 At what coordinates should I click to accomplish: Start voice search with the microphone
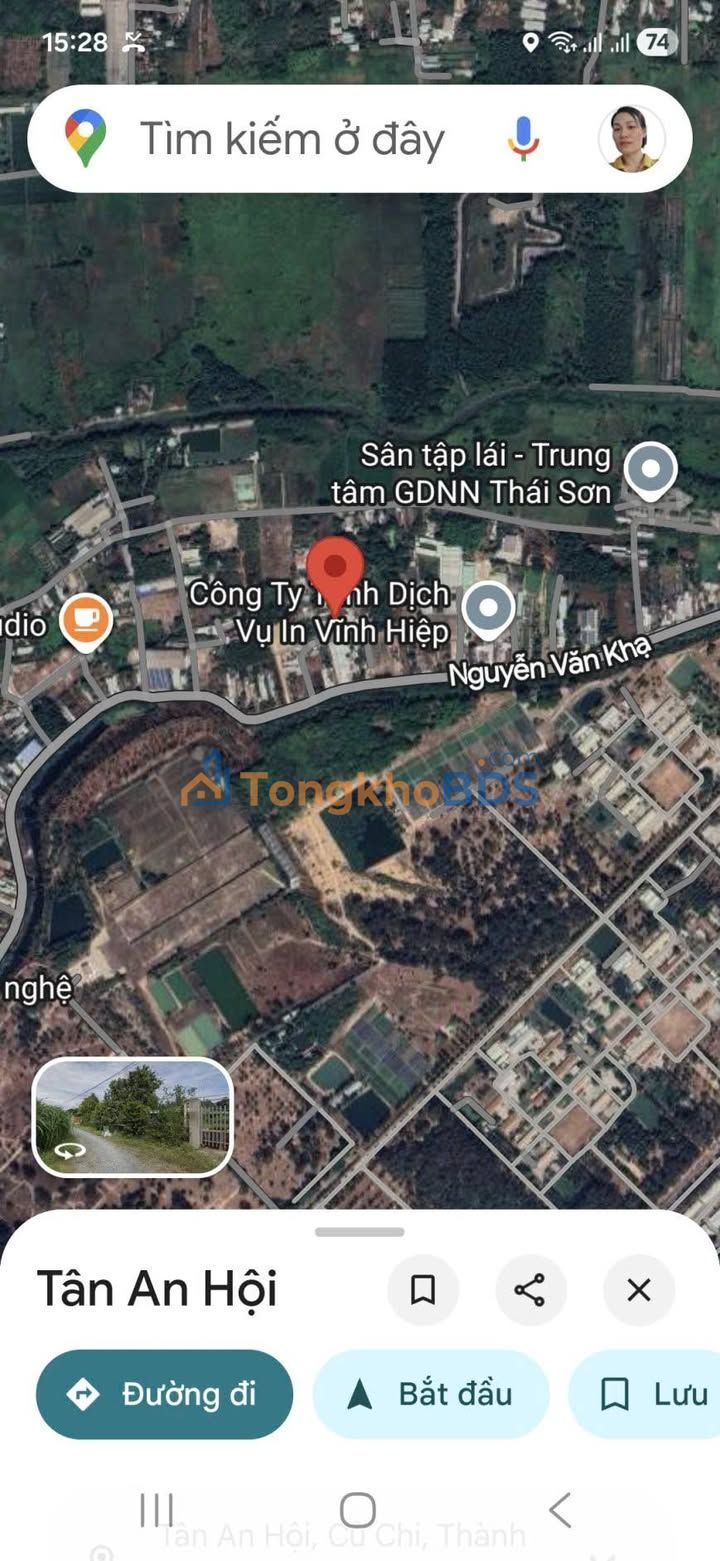pyautogui.click(x=523, y=139)
